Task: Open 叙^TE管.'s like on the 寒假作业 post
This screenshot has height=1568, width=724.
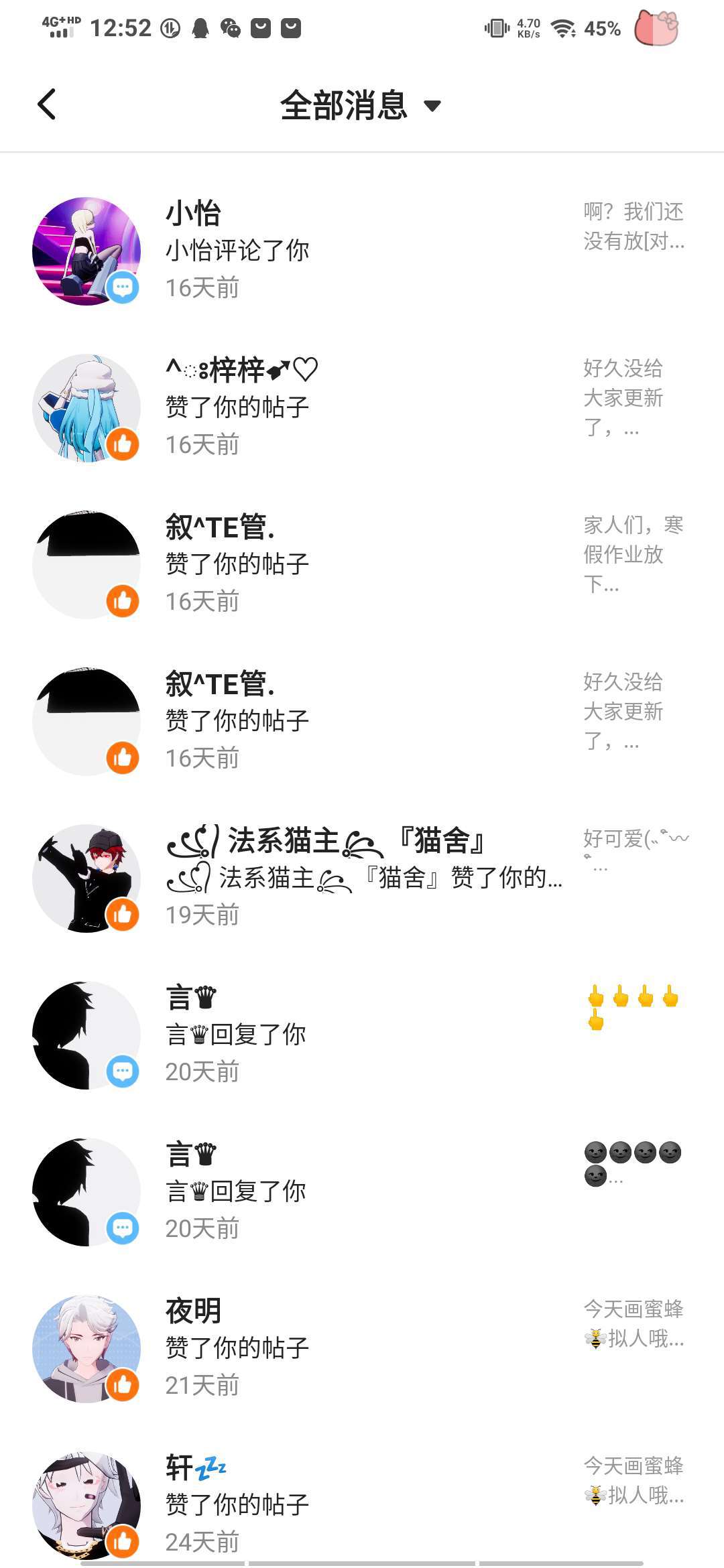Action: click(362, 564)
